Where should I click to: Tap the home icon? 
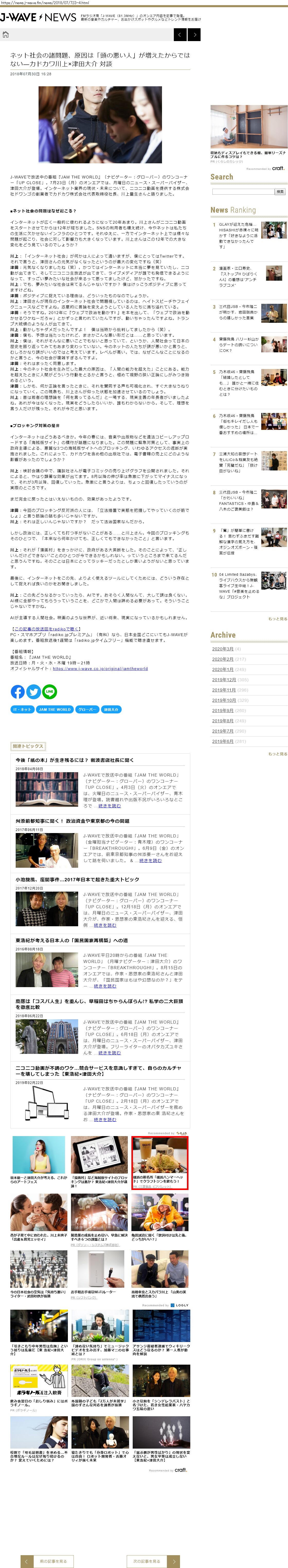point(5,35)
